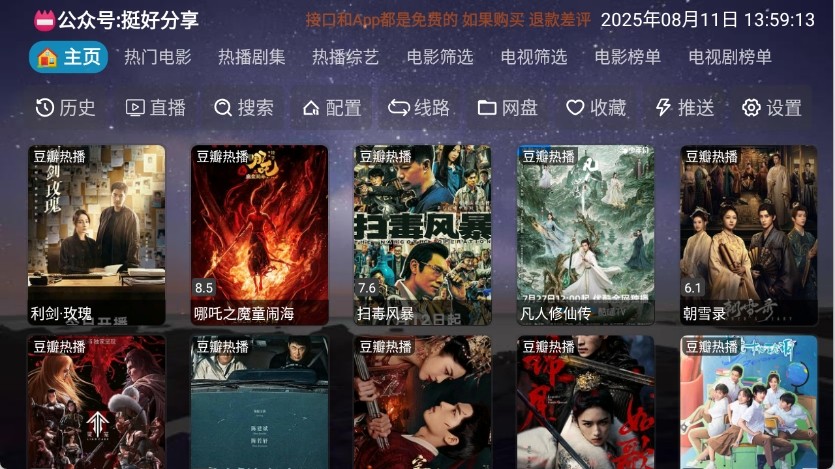Open the 网盘 cloud drive
This screenshot has height=469, width=835.
pyautogui.click(x=508, y=108)
